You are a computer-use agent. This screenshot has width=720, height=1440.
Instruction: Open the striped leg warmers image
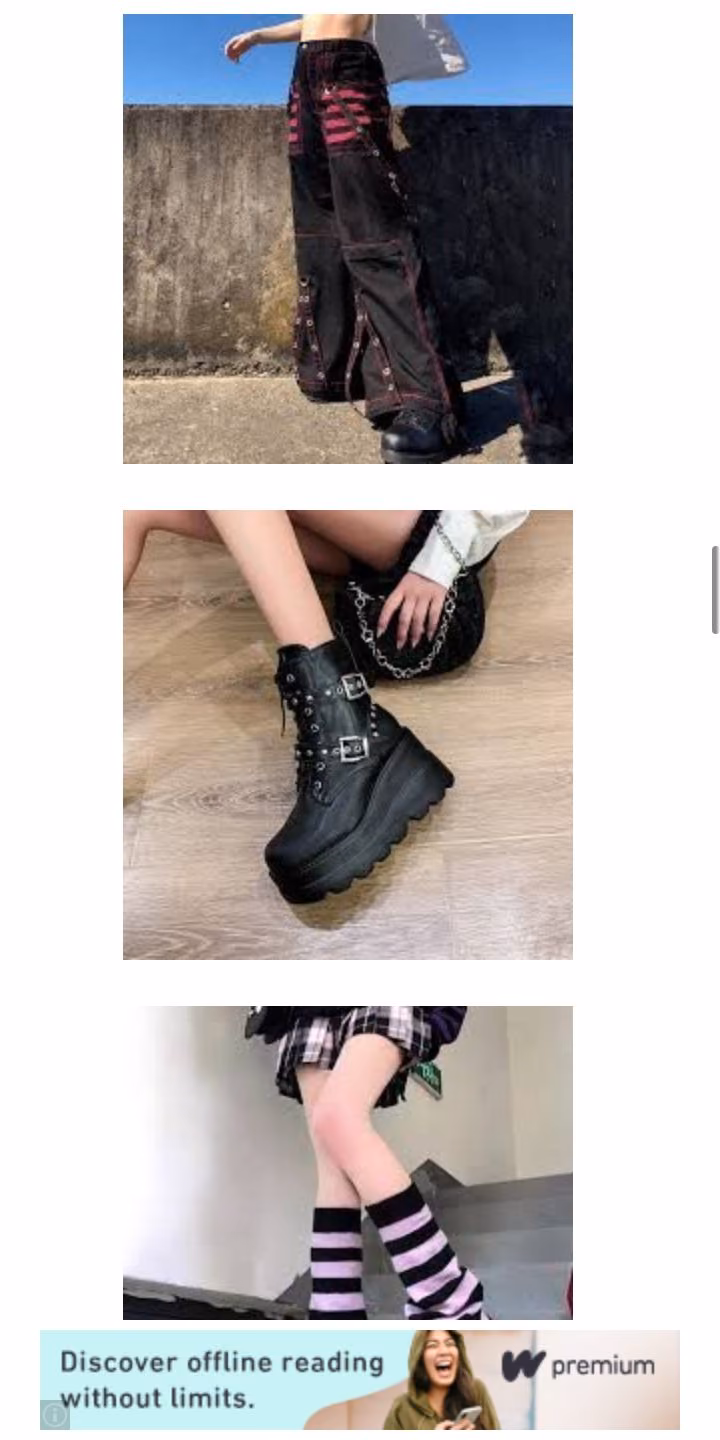pos(348,1163)
